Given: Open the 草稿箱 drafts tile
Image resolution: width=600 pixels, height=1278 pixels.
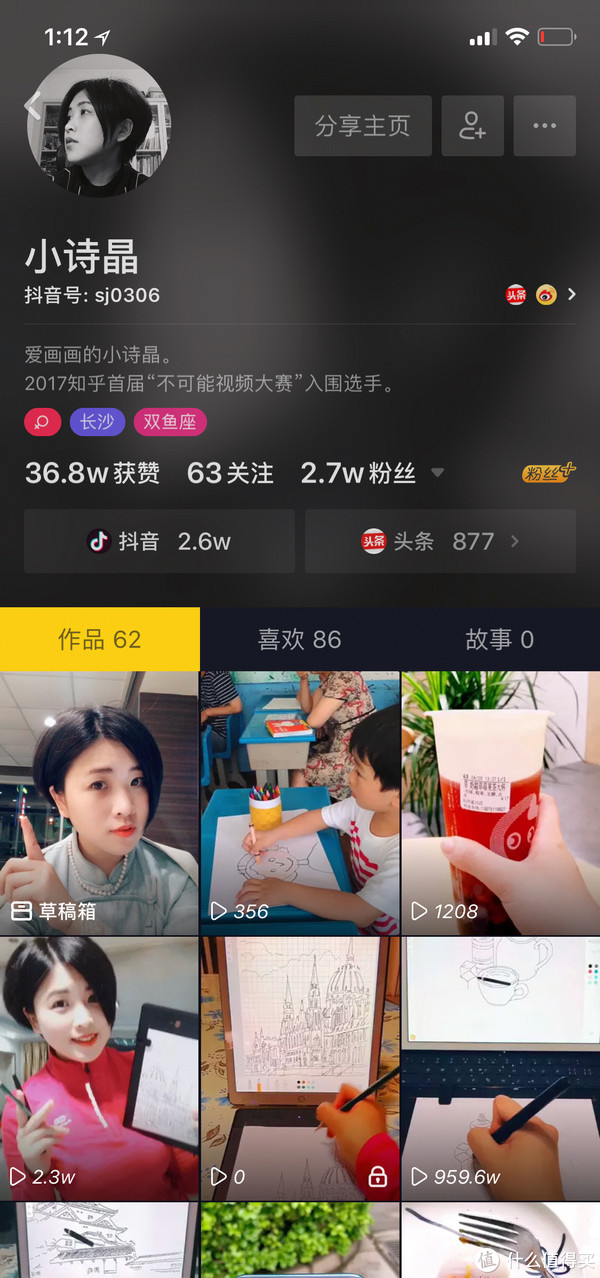Looking at the screenshot, I should tap(99, 803).
